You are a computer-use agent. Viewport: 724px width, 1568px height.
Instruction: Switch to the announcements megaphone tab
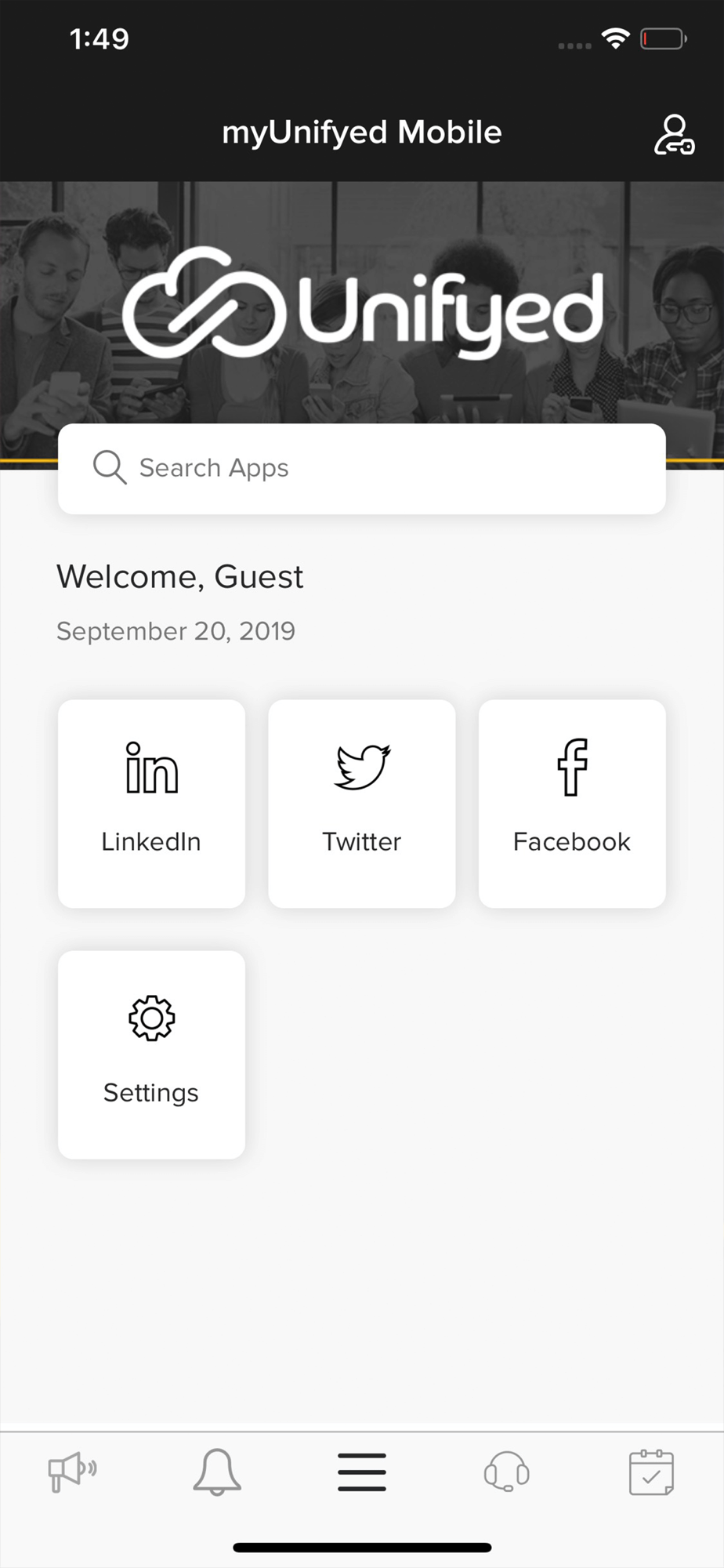tap(72, 1472)
